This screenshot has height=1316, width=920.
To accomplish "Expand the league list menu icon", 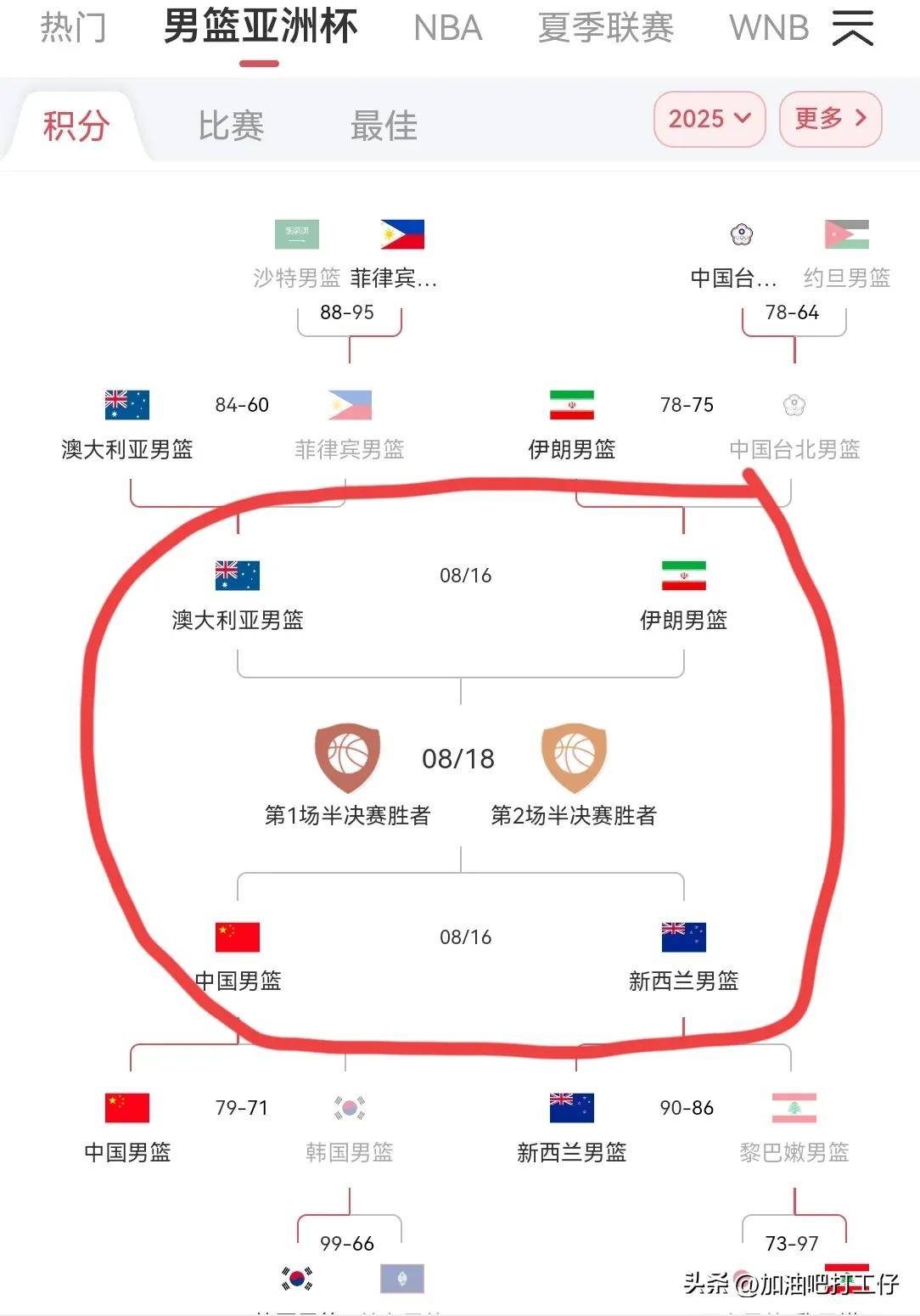I will (x=852, y=29).
